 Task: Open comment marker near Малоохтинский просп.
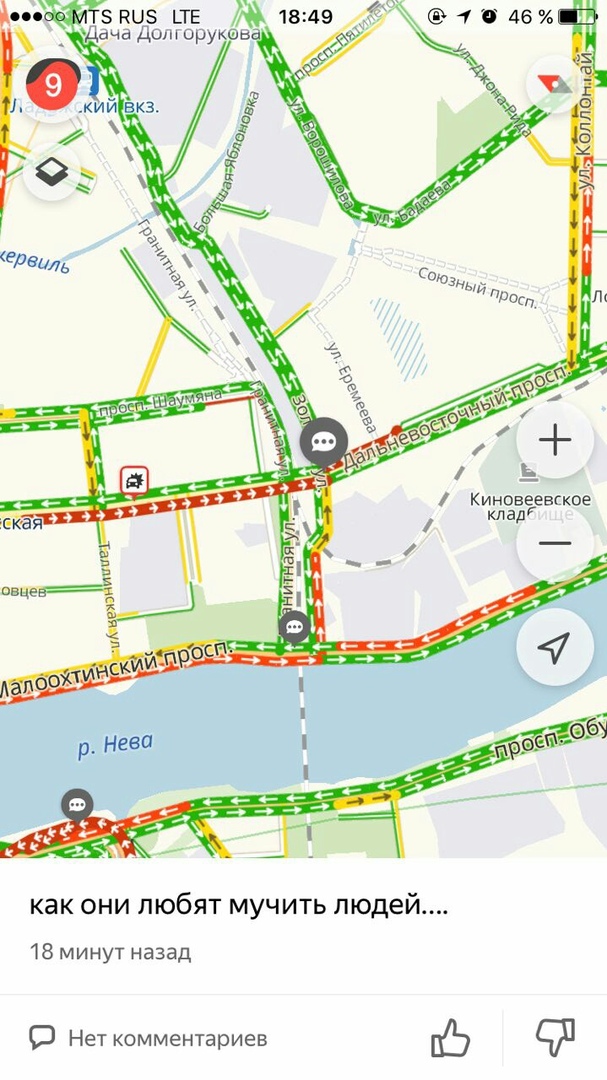click(x=294, y=628)
